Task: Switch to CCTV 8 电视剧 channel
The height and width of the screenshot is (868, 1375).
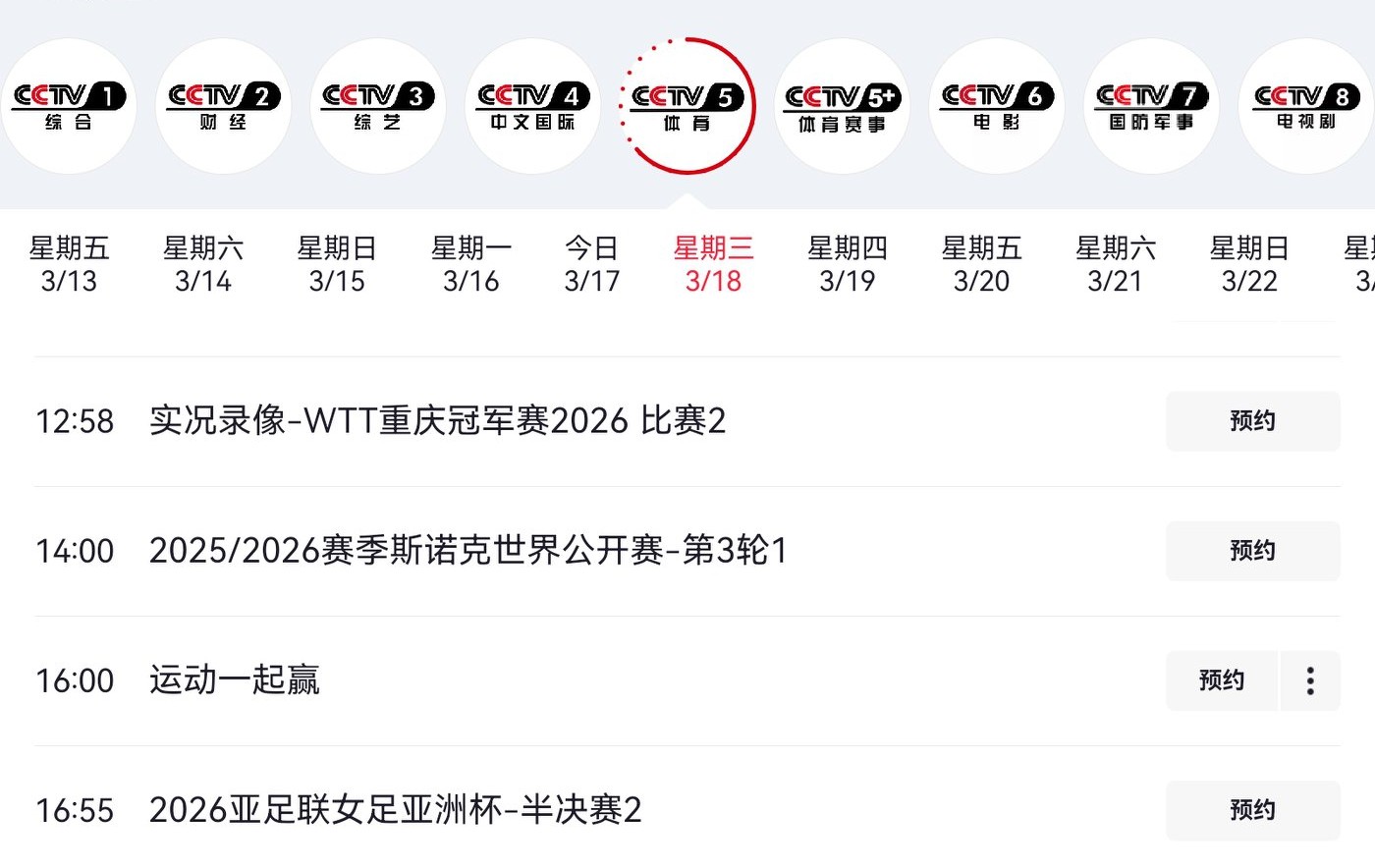Action: [x=1306, y=106]
